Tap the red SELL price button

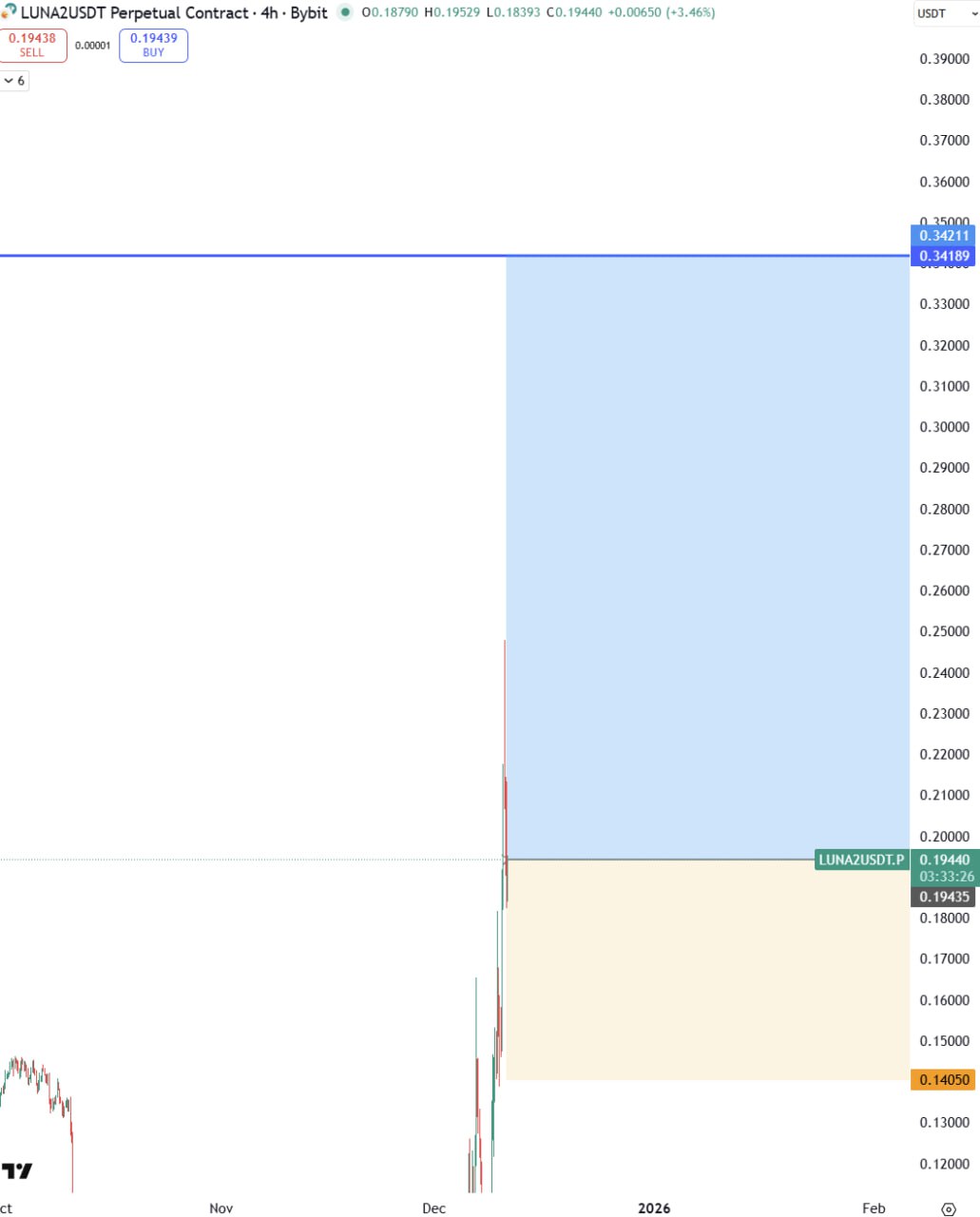pos(32,45)
